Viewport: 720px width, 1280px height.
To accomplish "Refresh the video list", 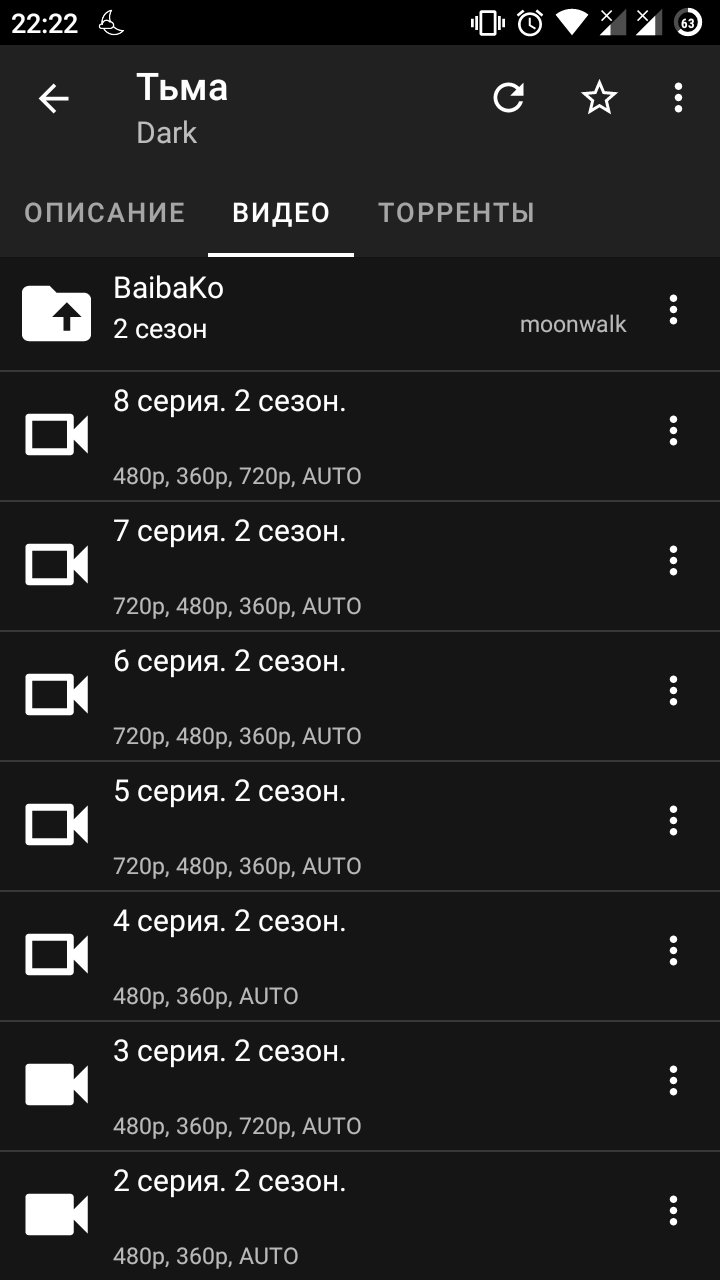I will coord(508,98).
